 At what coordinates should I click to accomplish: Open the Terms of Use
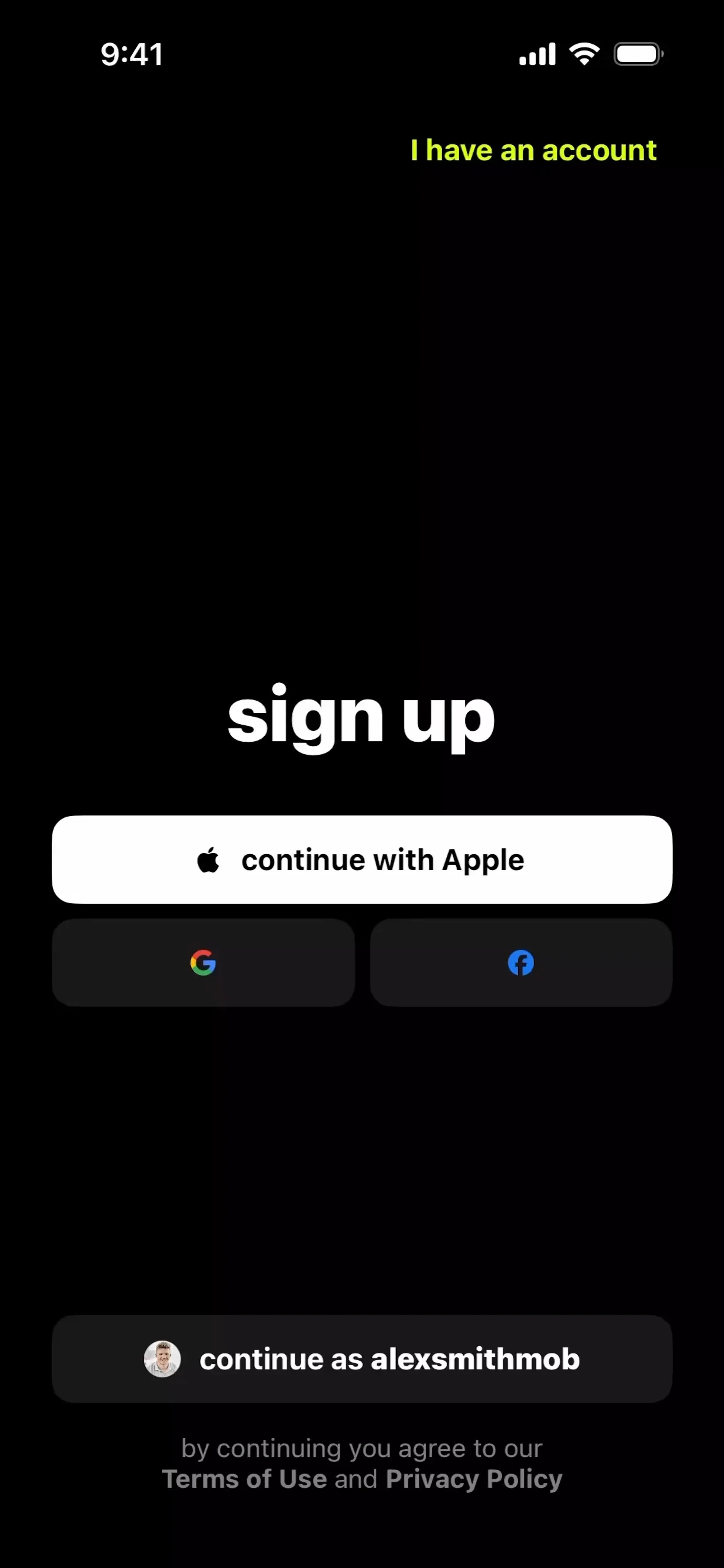coord(244,1479)
